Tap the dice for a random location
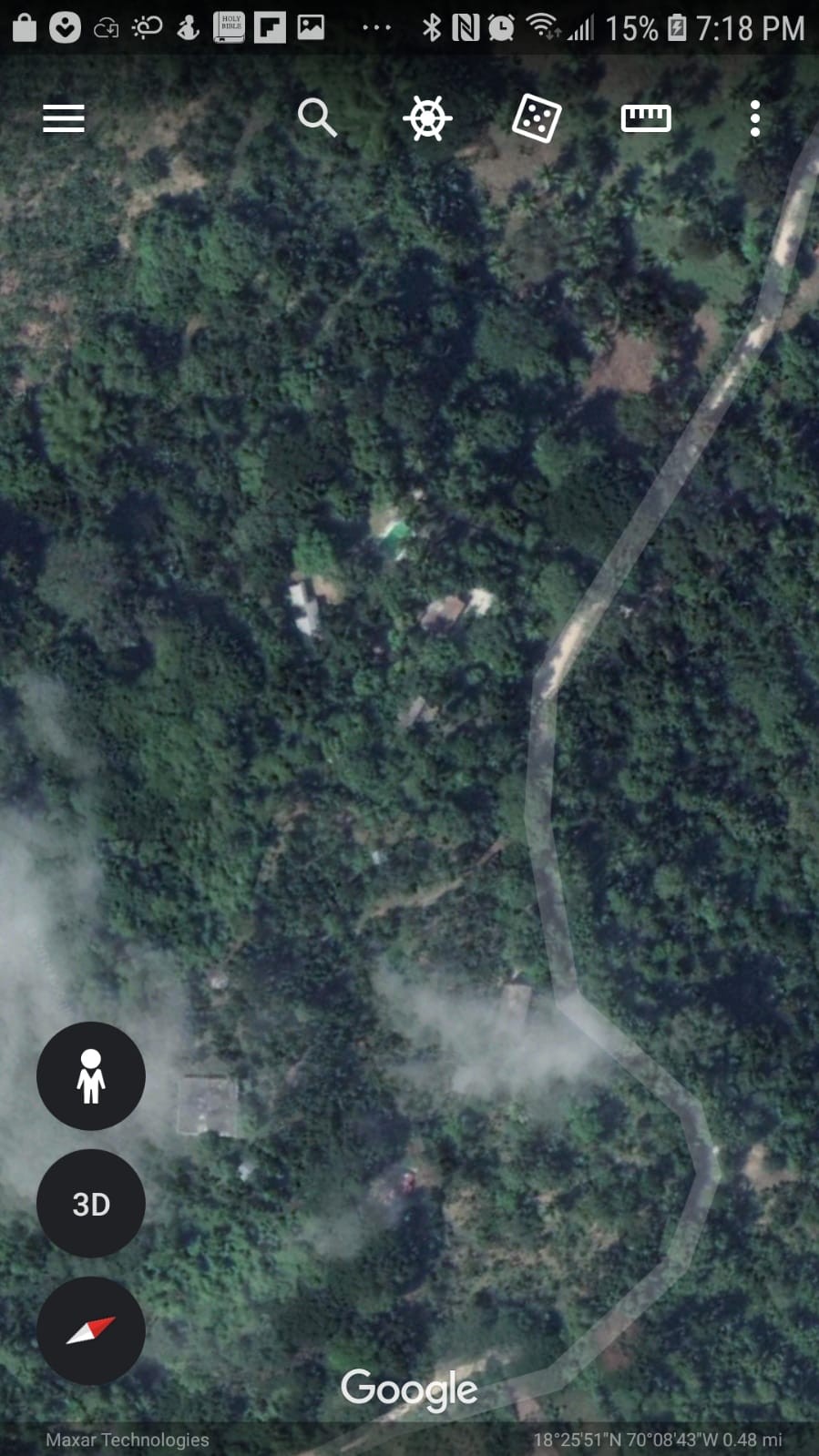This screenshot has width=819, height=1456. (536, 118)
